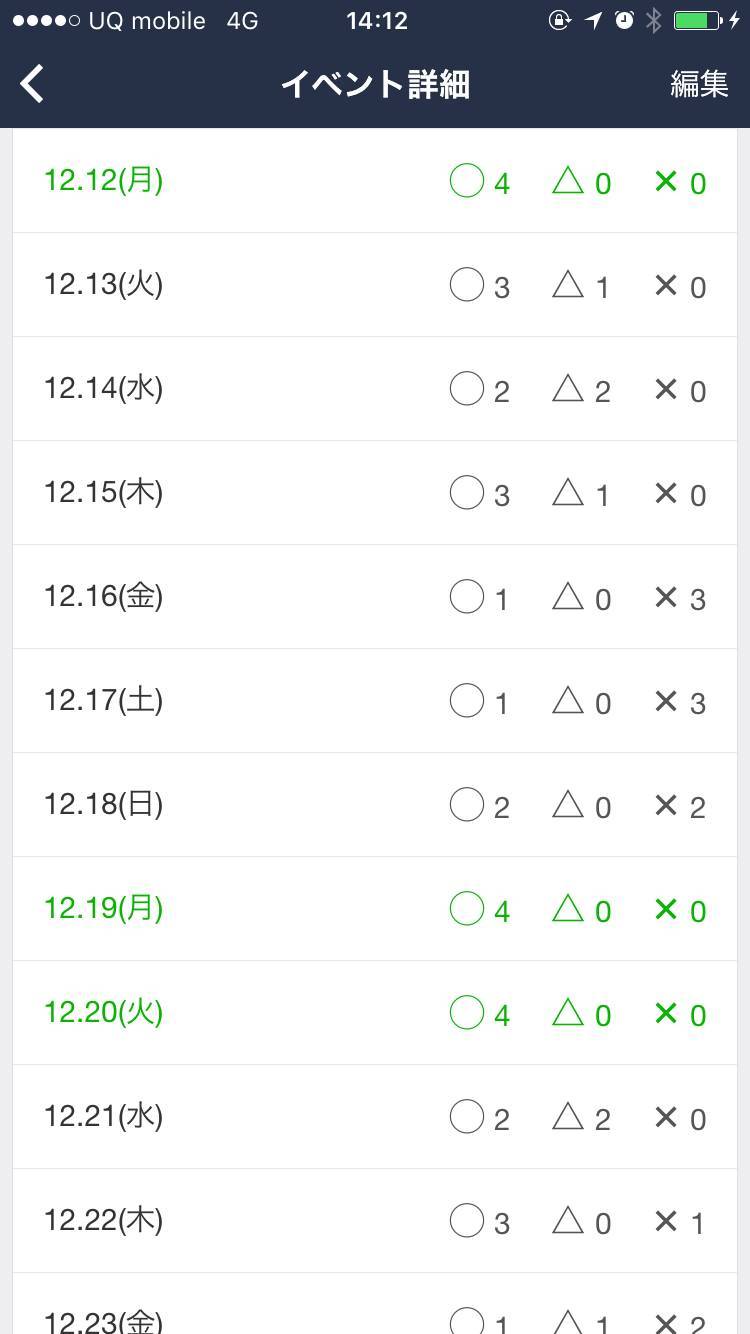Screen dimensions: 750x1334
Task: Open the 12.13(火) date row
Action: pyautogui.click(x=375, y=285)
